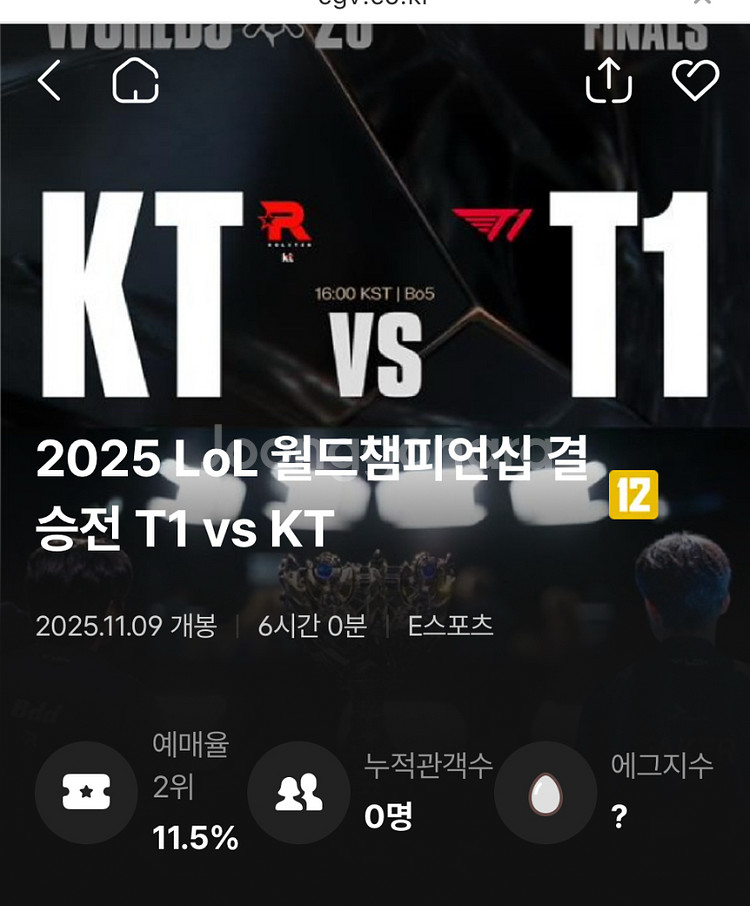Image resolution: width=750 pixels, height=906 pixels.
Task: Tap the KT vs T1 poster image
Action: click(375, 300)
